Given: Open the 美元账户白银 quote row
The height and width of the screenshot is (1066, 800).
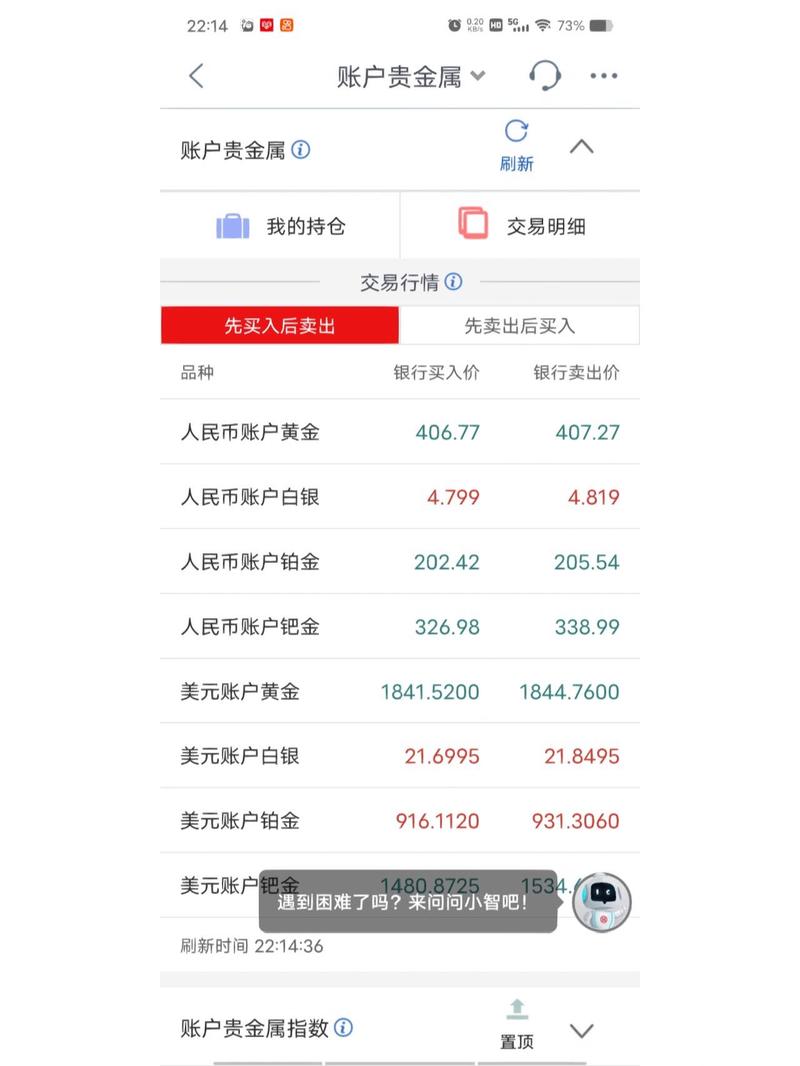Looking at the screenshot, I should 400,756.
